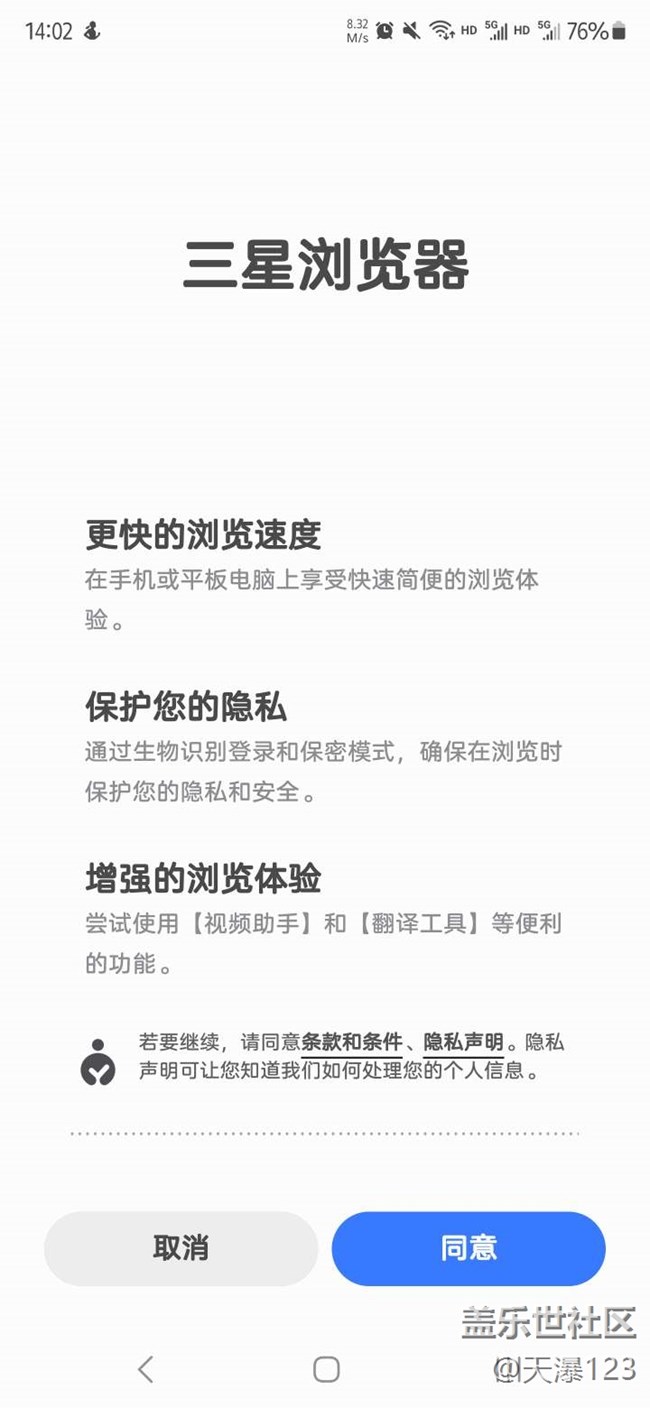Viewport: 650px width, 1408px height.
Task: Go to the home screen via the home button
Action: (326, 1369)
